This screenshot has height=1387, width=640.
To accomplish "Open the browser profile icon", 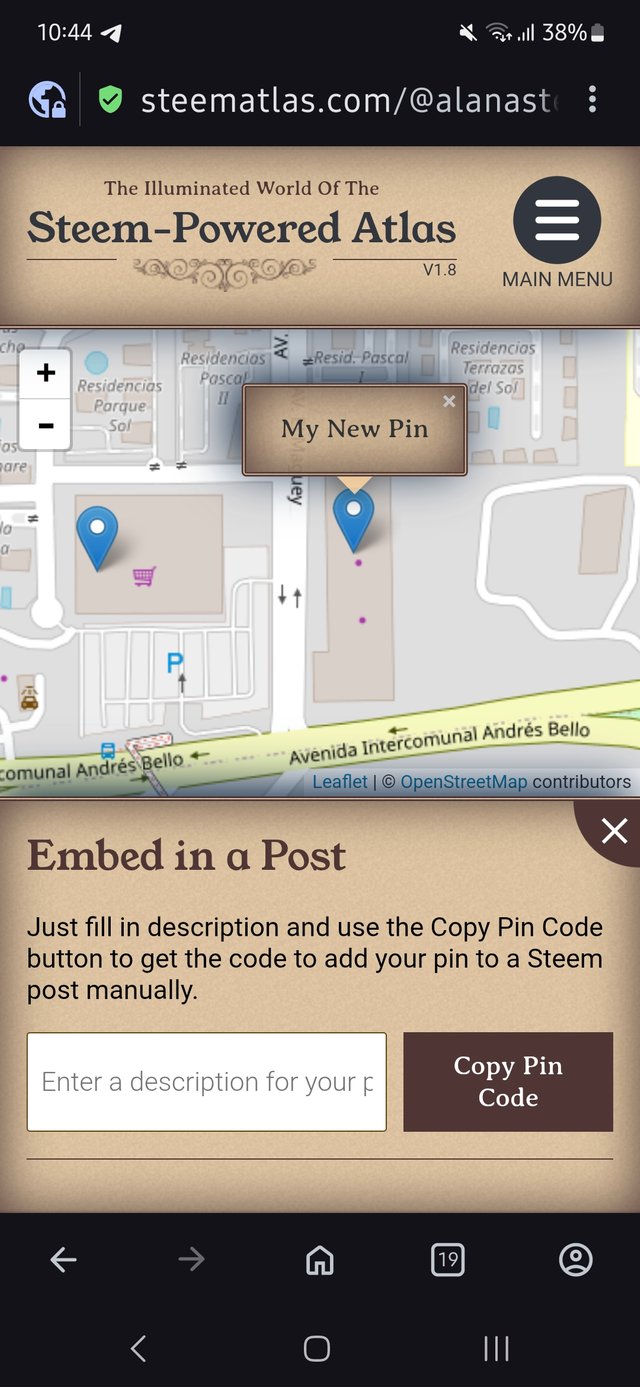I will point(576,1260).
